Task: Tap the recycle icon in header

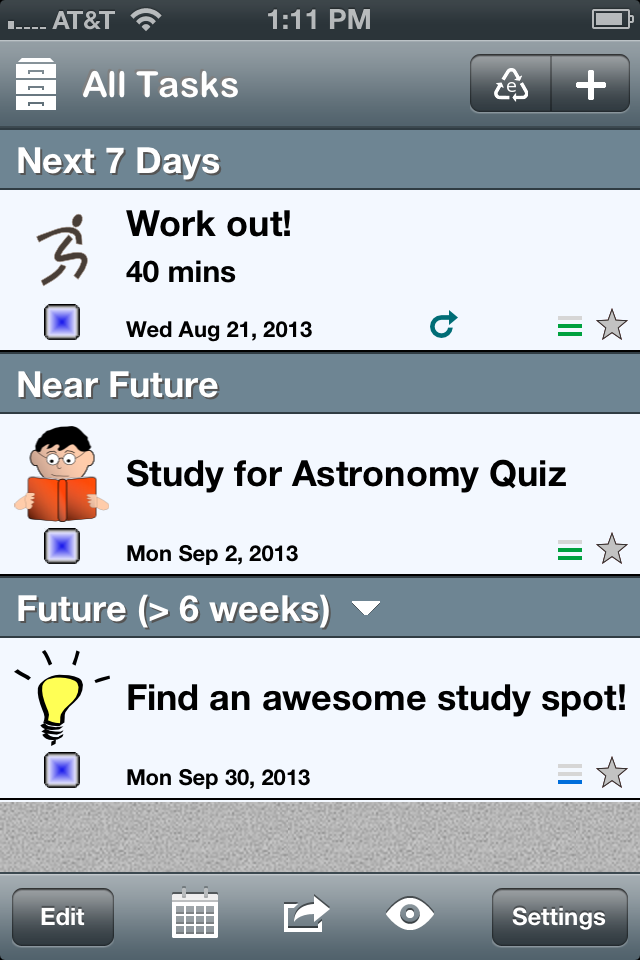Action: point(511,86)
